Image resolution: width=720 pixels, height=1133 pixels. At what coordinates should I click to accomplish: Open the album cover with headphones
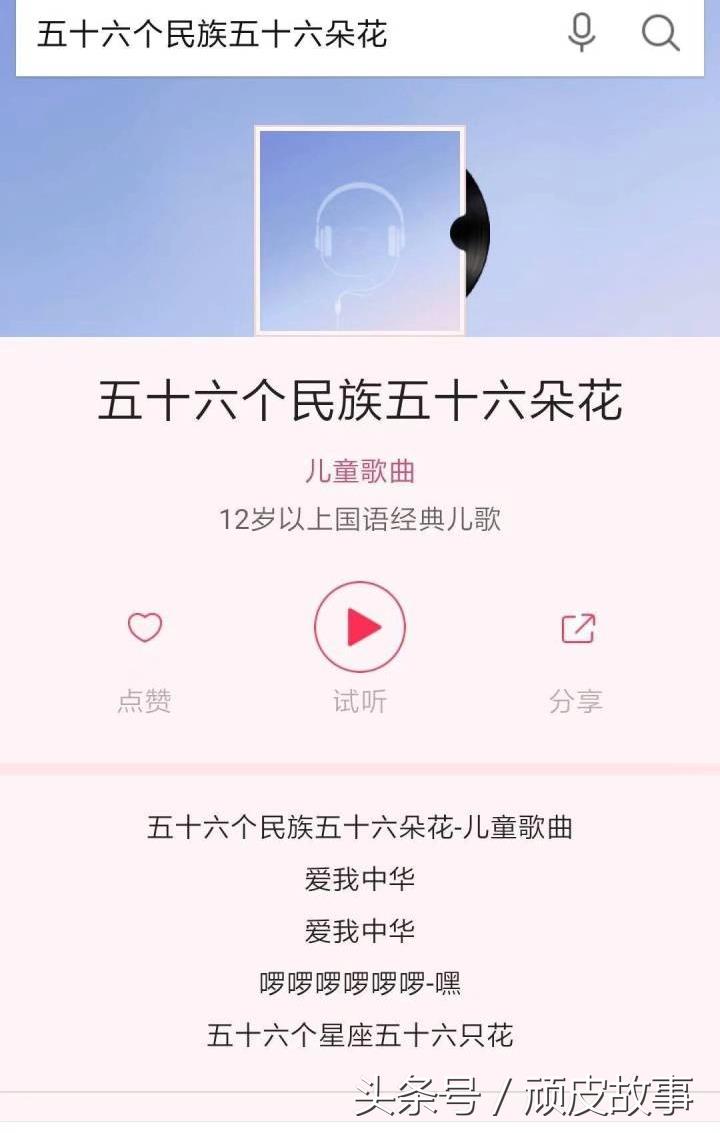coord(360,230)
